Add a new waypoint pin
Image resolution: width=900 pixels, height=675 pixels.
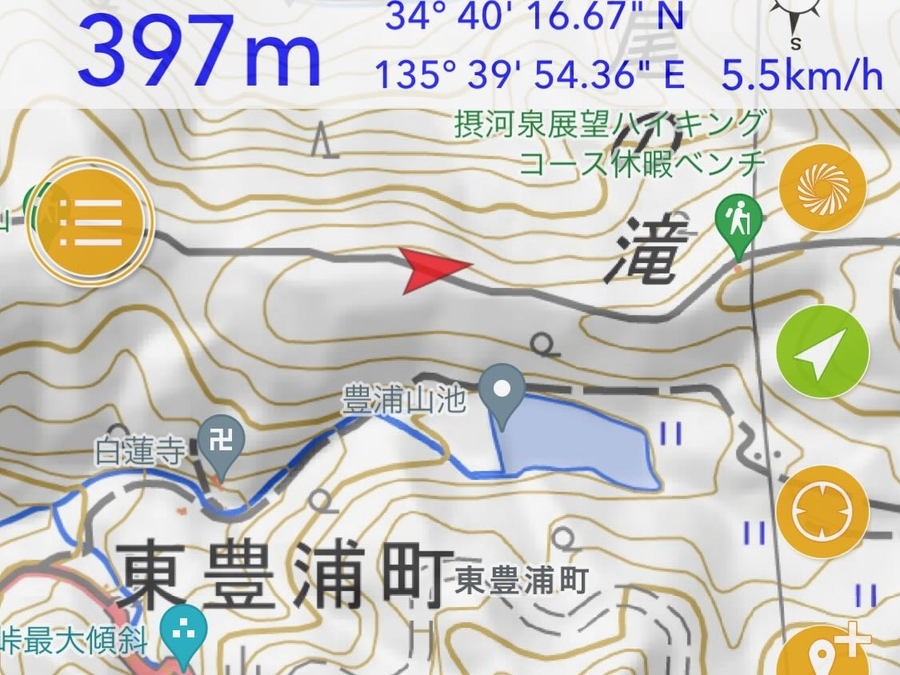826,652
